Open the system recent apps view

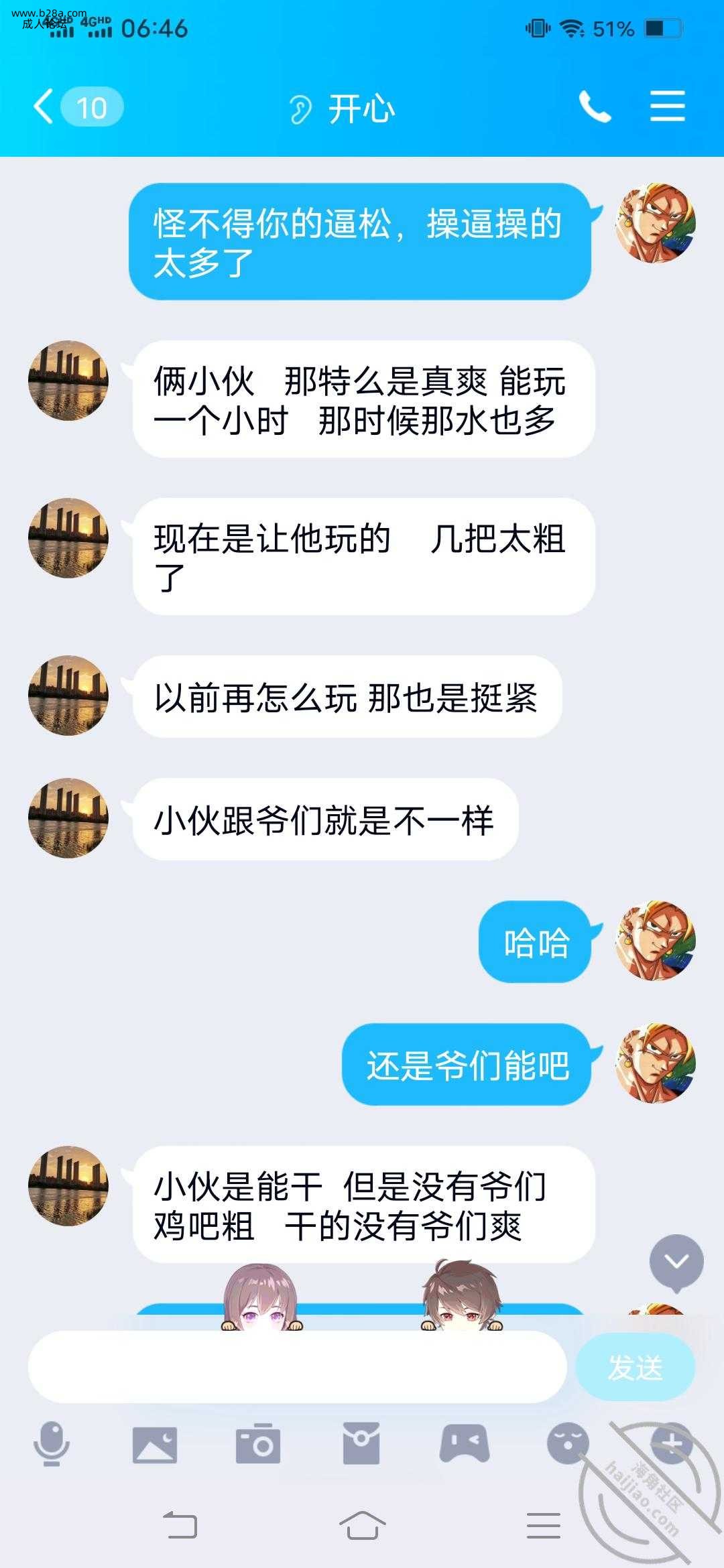[x=543, y=1526]
